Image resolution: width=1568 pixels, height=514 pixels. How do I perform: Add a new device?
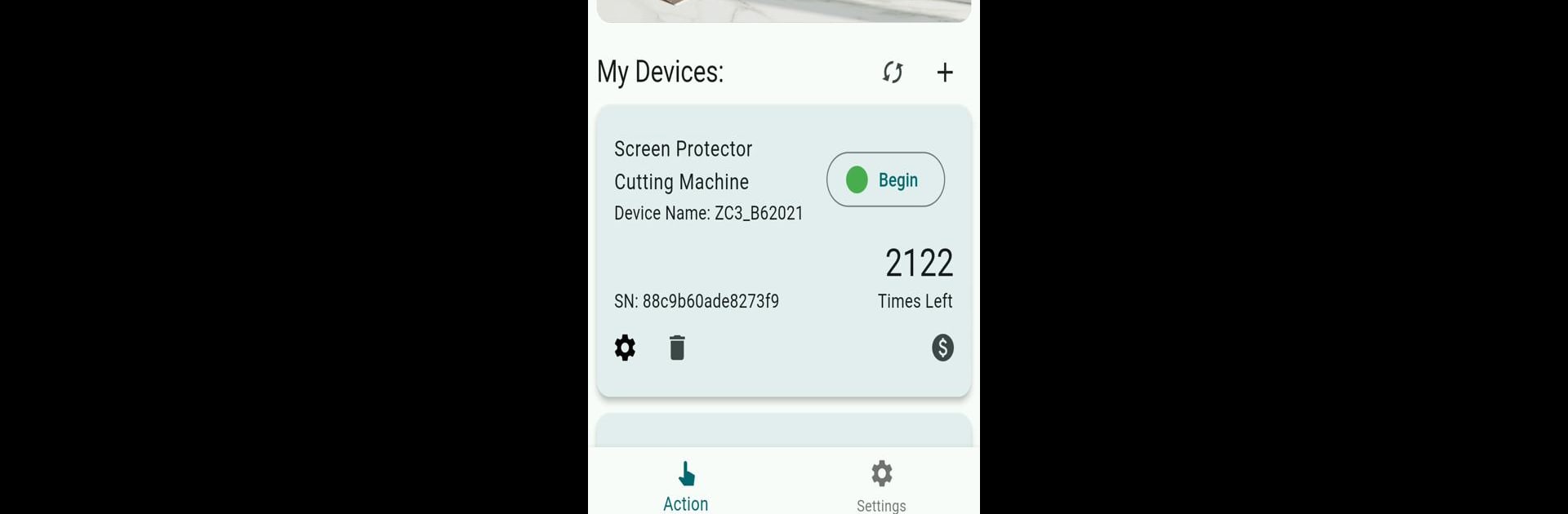(945, 73)
